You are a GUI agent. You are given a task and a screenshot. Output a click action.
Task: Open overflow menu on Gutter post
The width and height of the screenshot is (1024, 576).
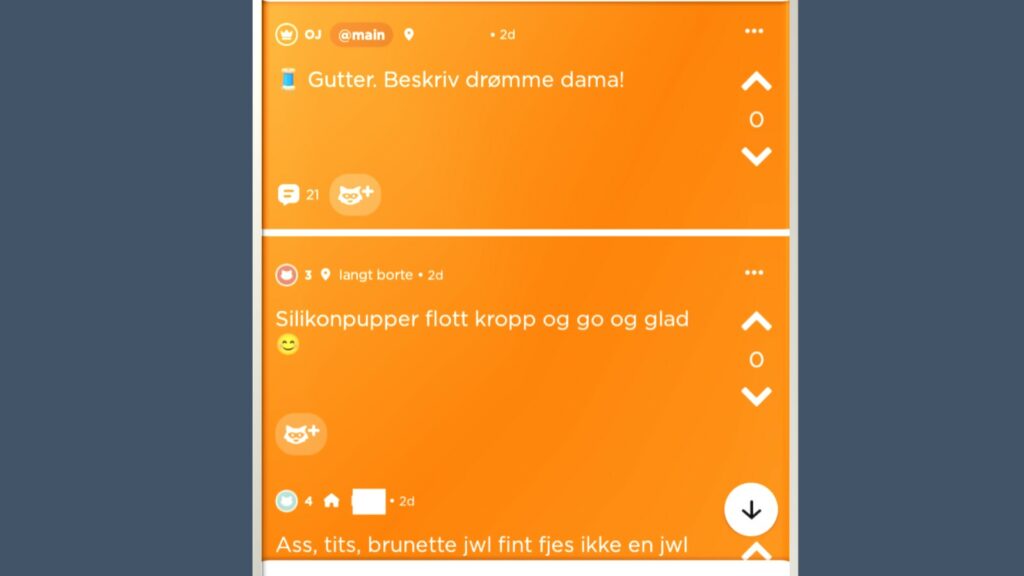[x=754, y=32]
